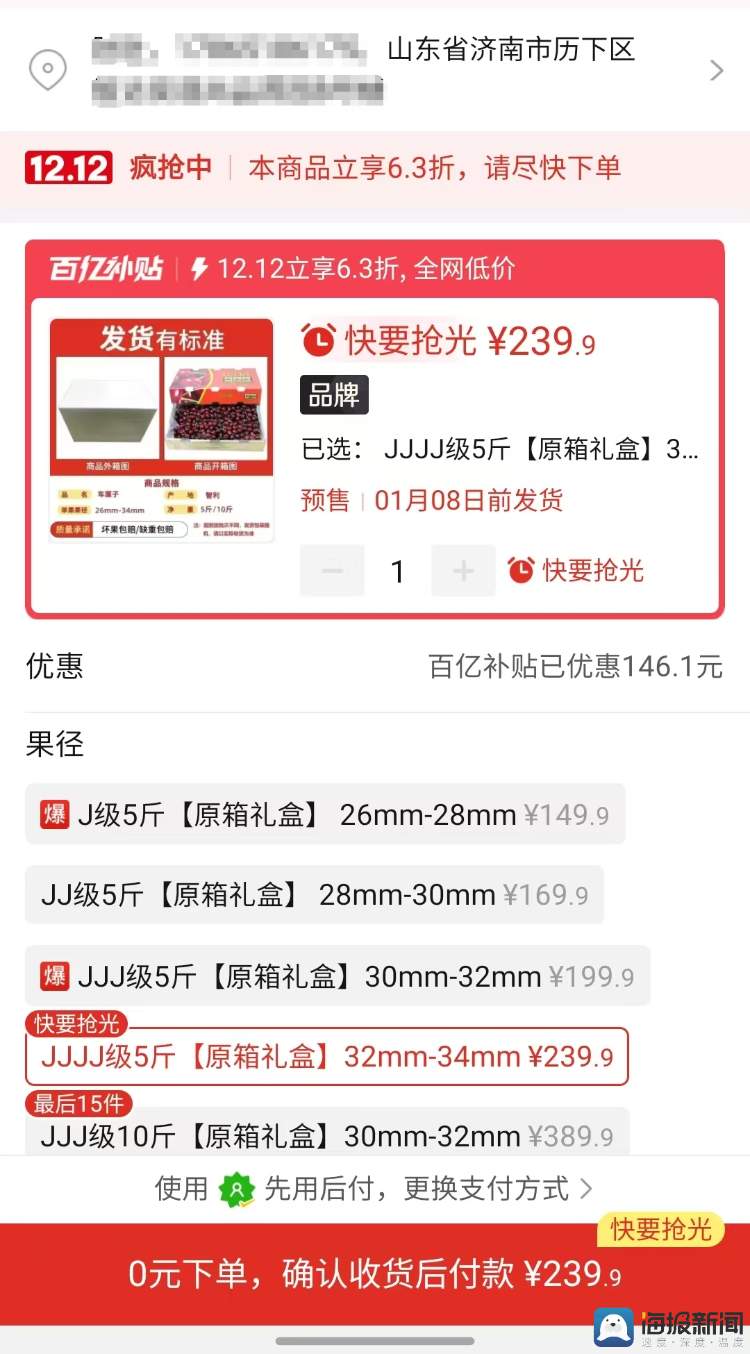Increase quantity with the plus button
750x1354 pixels.
[463, 570]
